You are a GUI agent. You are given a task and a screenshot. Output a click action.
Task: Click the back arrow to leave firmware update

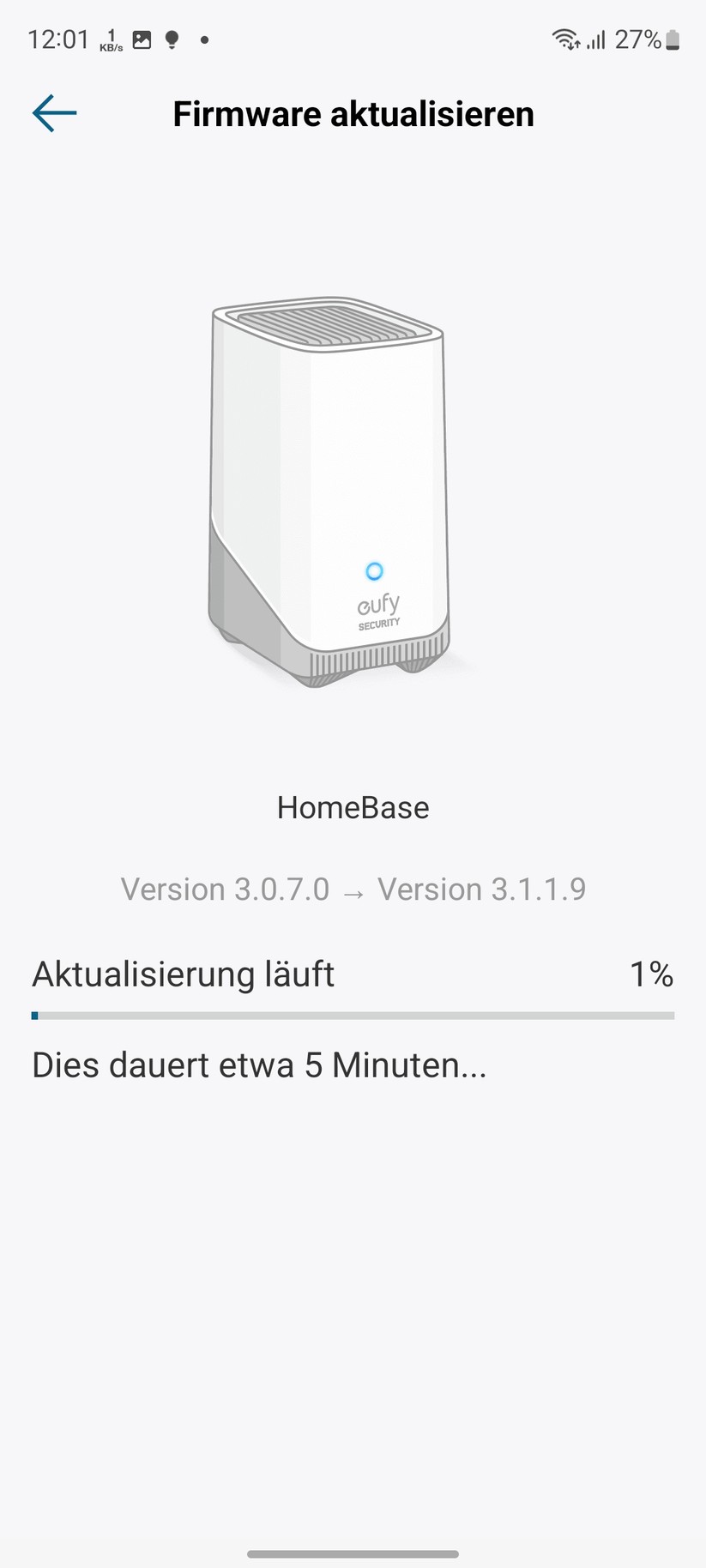[x=53, y=112]
